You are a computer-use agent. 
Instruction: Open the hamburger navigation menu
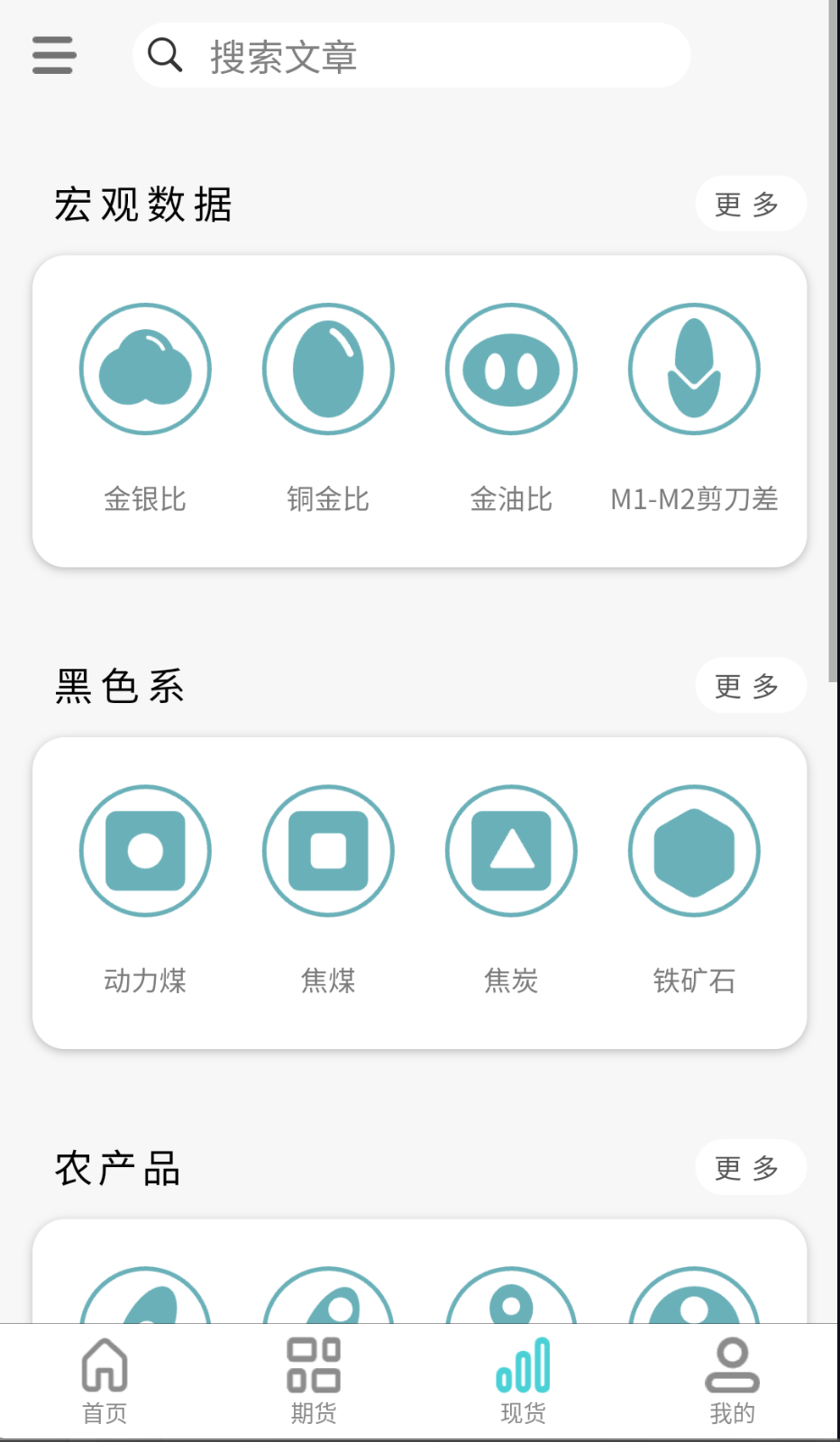pyautogui.click(x=52, y=56)
